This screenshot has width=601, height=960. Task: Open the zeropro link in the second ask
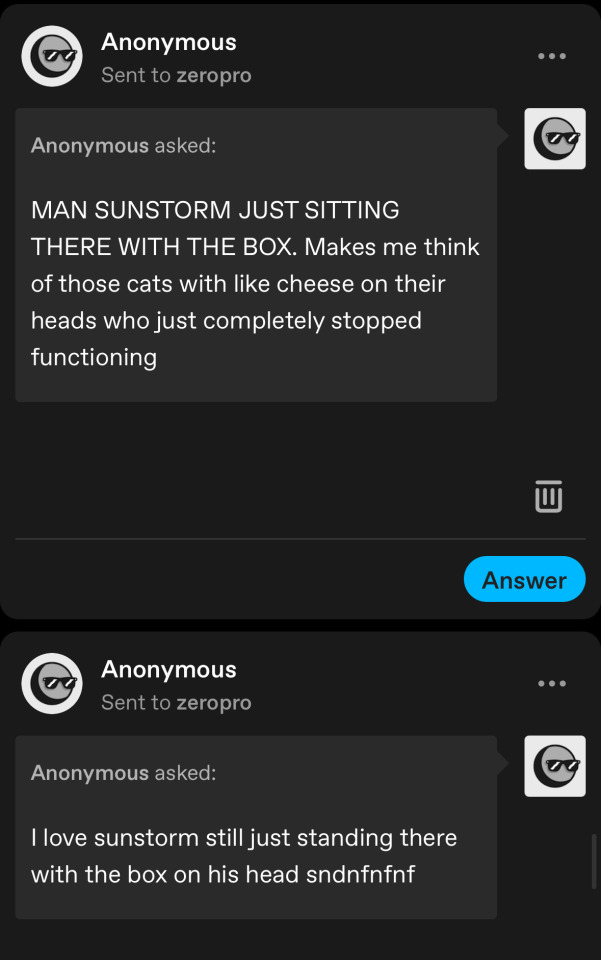pyautogui.click(x=213, y=703)
